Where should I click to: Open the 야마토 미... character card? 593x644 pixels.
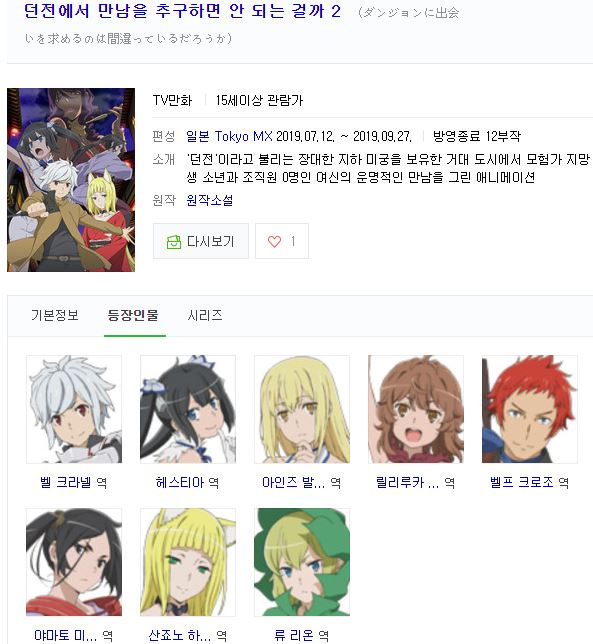pyautogui.click(x=74, y=575)
